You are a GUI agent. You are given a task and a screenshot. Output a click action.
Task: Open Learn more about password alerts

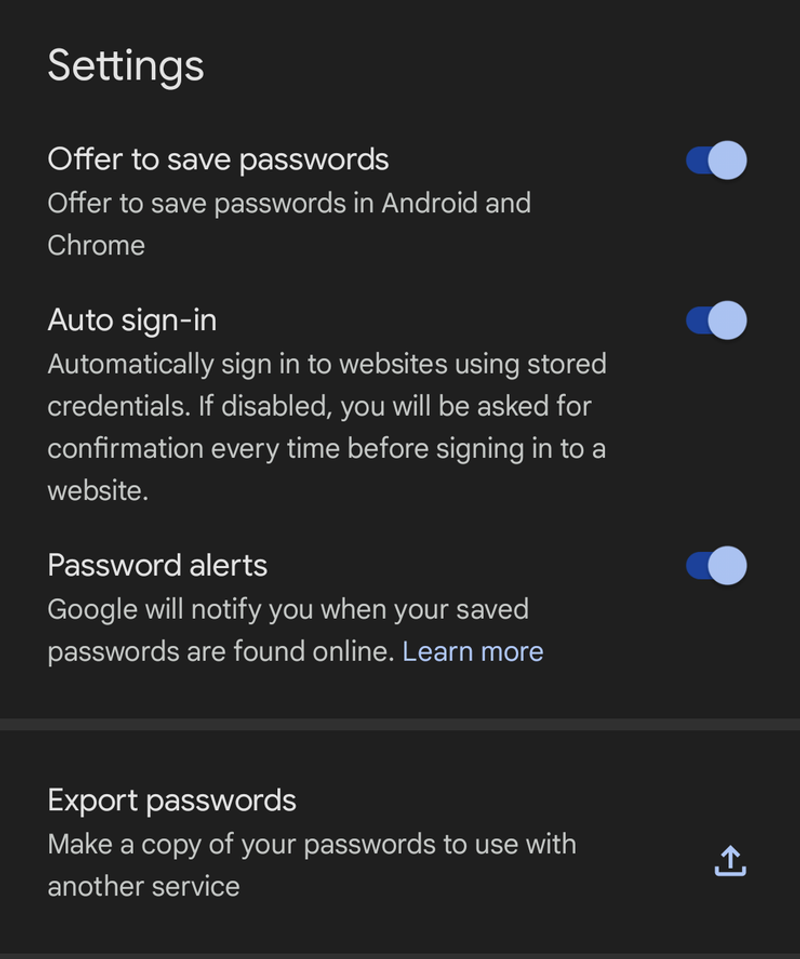(x=473, y=651)
